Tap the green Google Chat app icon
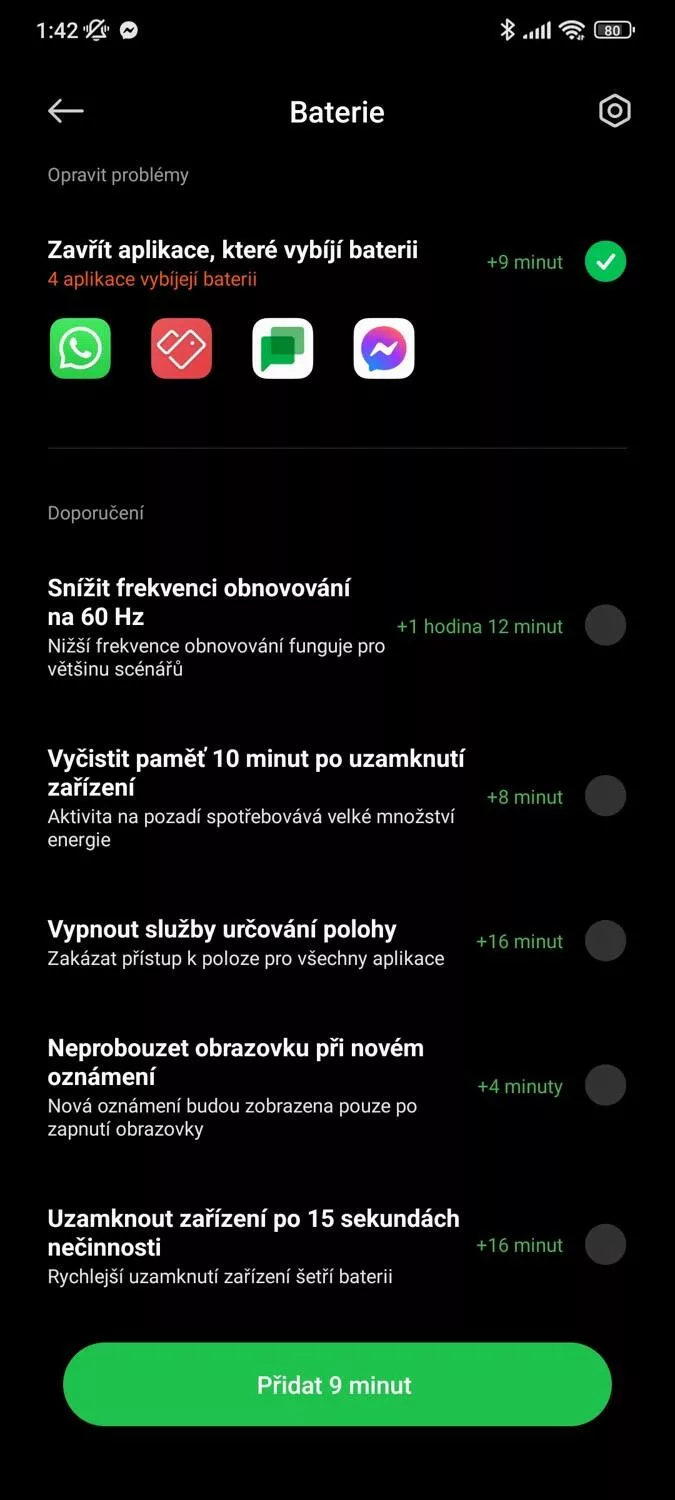Viewport: 675px width, 1500px height. (283, 349)
